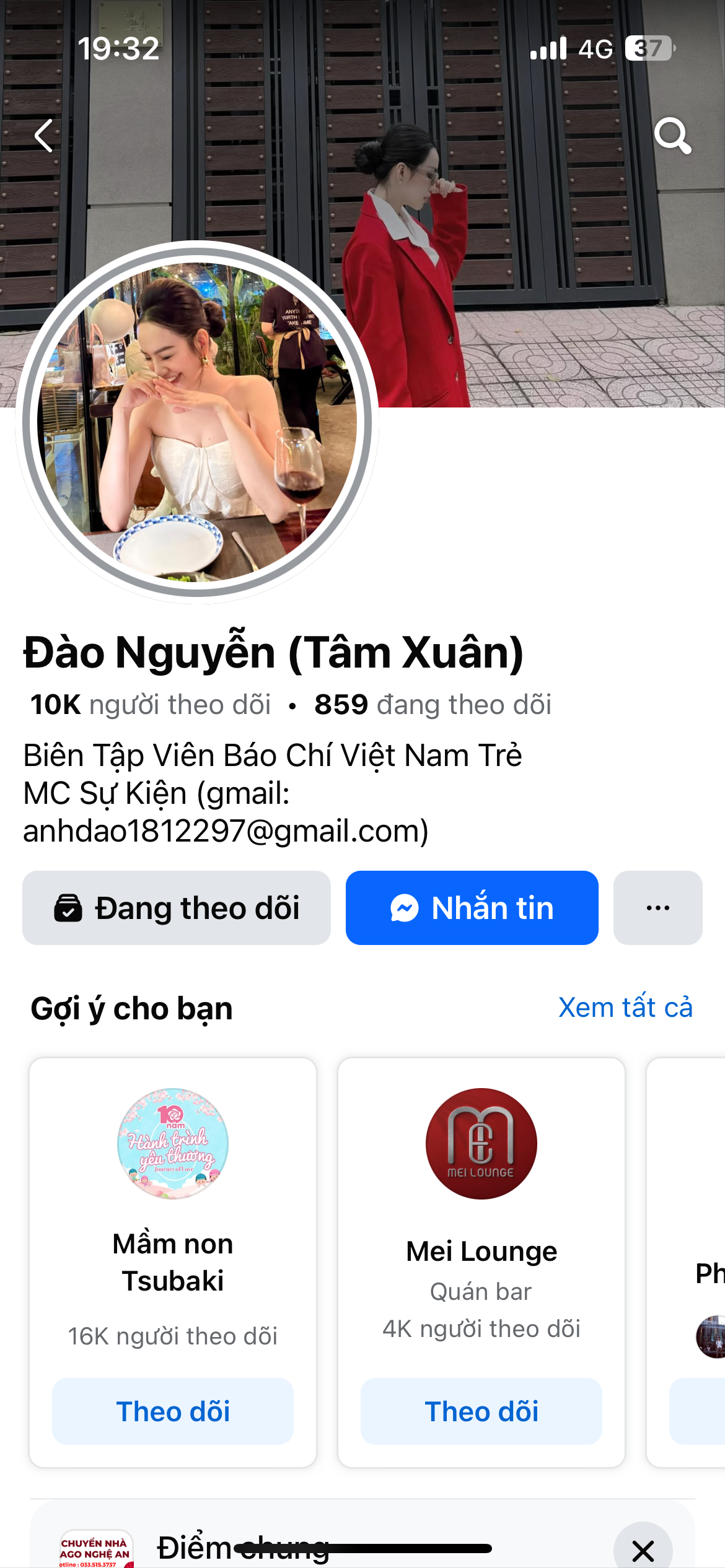Dismiss the Điểm chung card

coord(643,1550)
